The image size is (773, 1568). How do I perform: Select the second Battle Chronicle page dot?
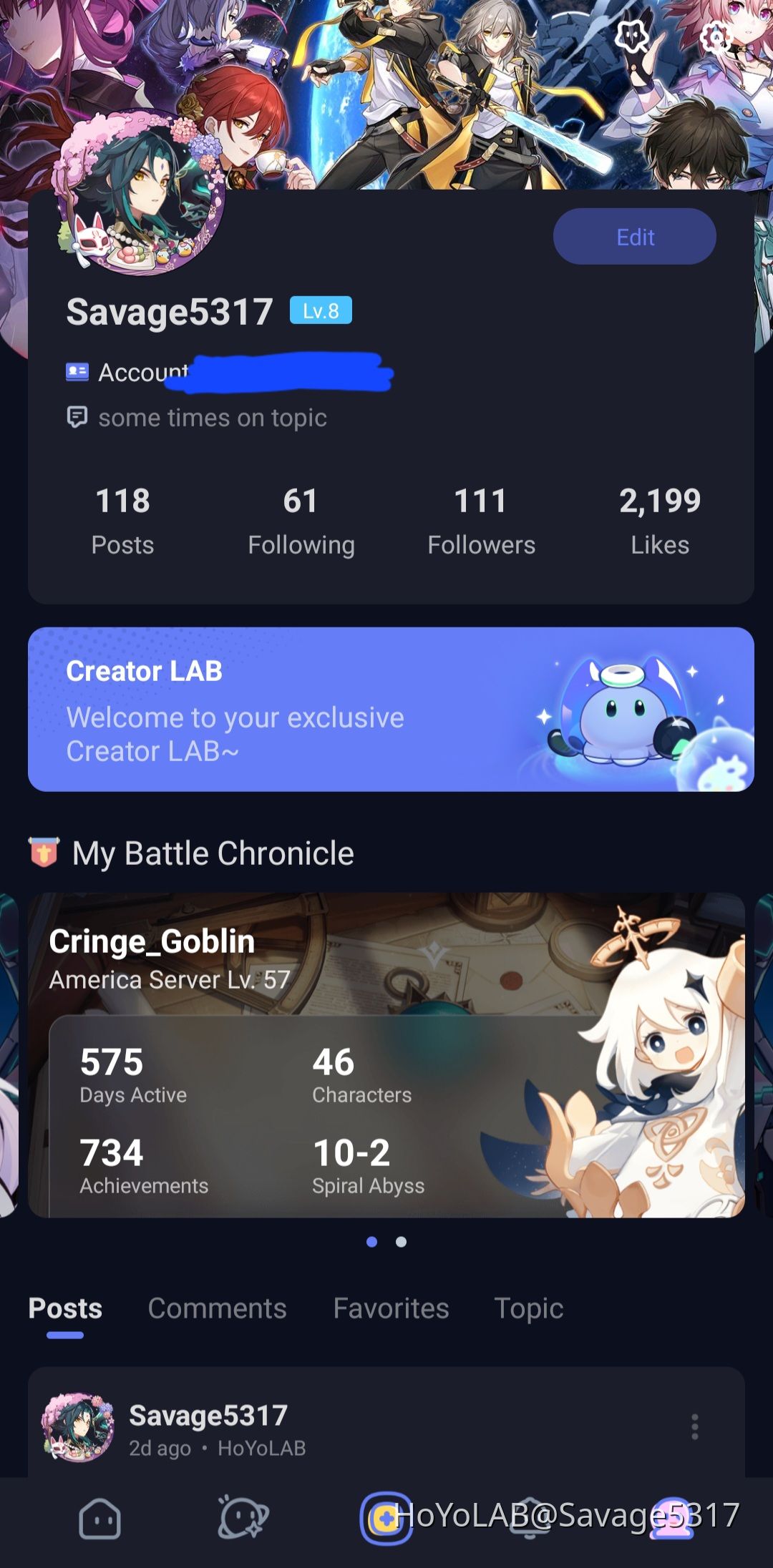point(402,1242)
